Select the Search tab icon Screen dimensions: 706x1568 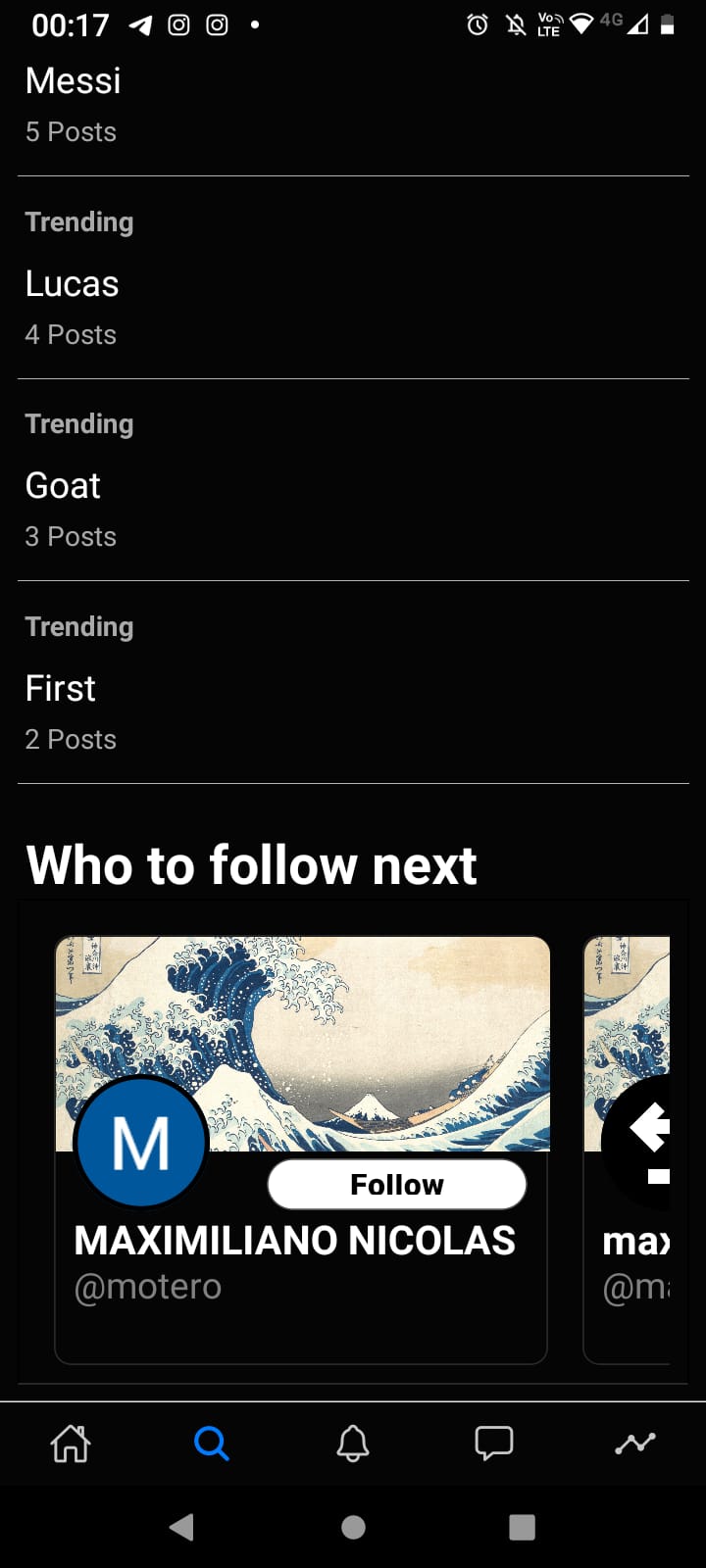point(212,1442)
